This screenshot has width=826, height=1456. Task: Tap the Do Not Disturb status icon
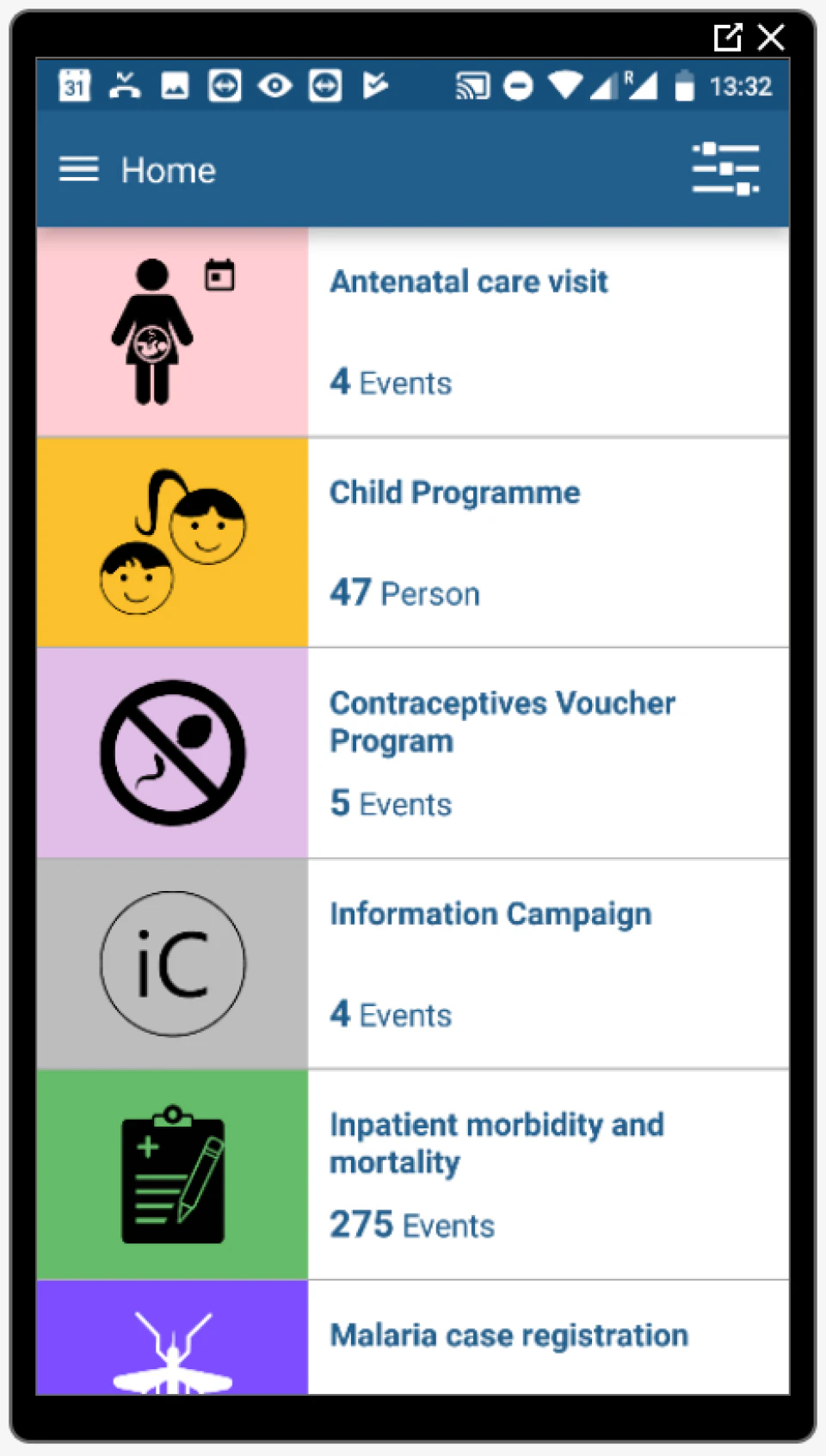(519, 86)
